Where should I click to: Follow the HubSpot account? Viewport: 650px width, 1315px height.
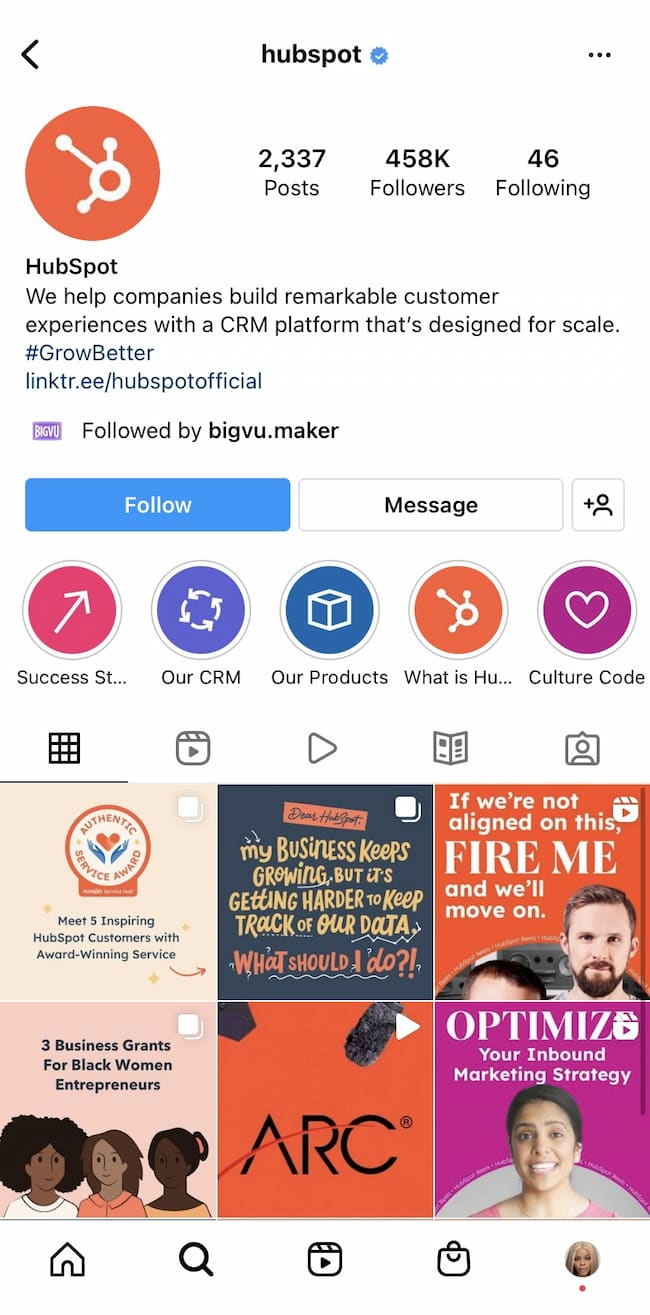pyautogui.click(x=157, y=505)
